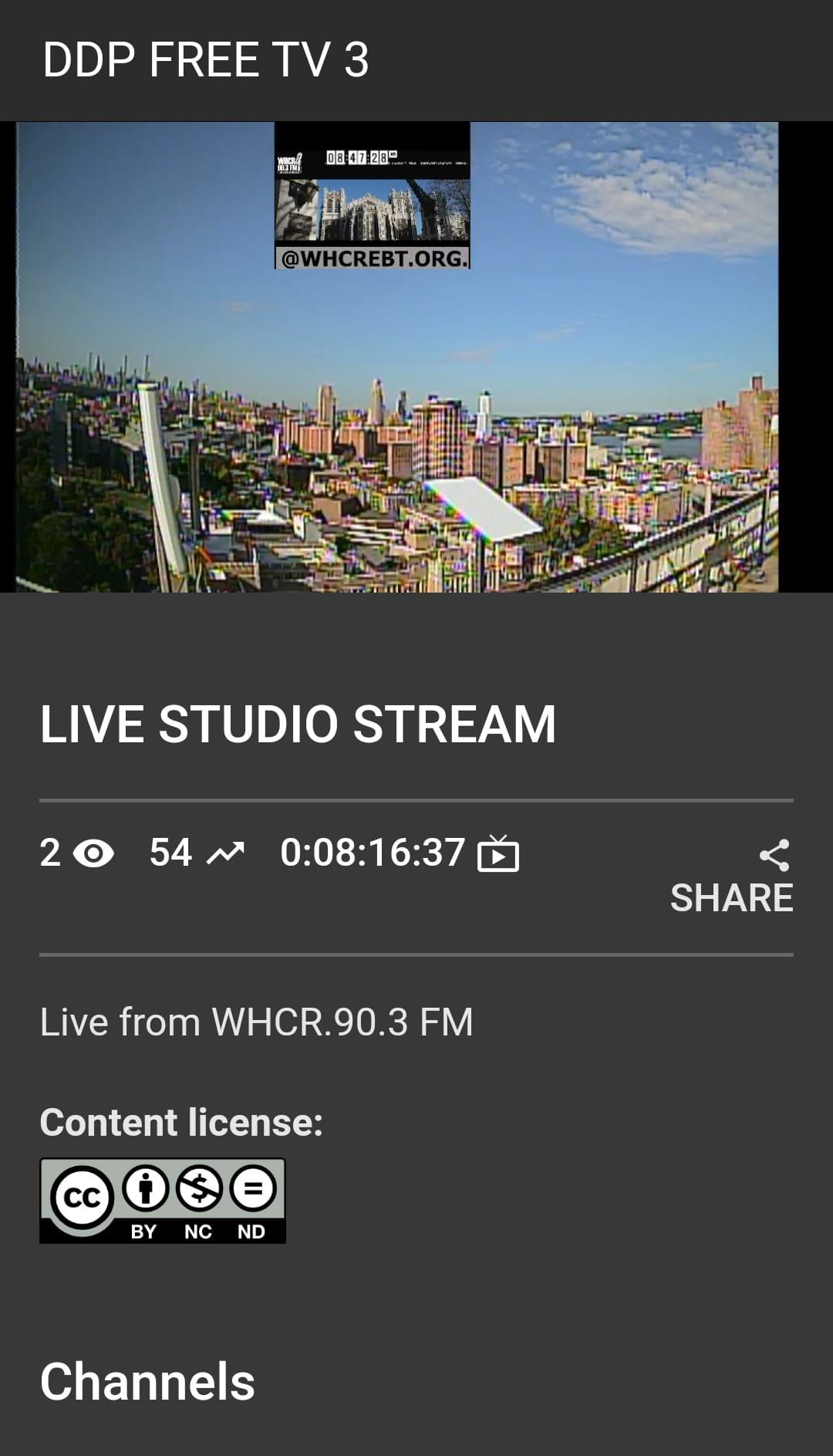Screen dimensions: 833x1456
Task: Open the Creative Commons BY-NC-ND license badge
Action: pos(163,1201)
